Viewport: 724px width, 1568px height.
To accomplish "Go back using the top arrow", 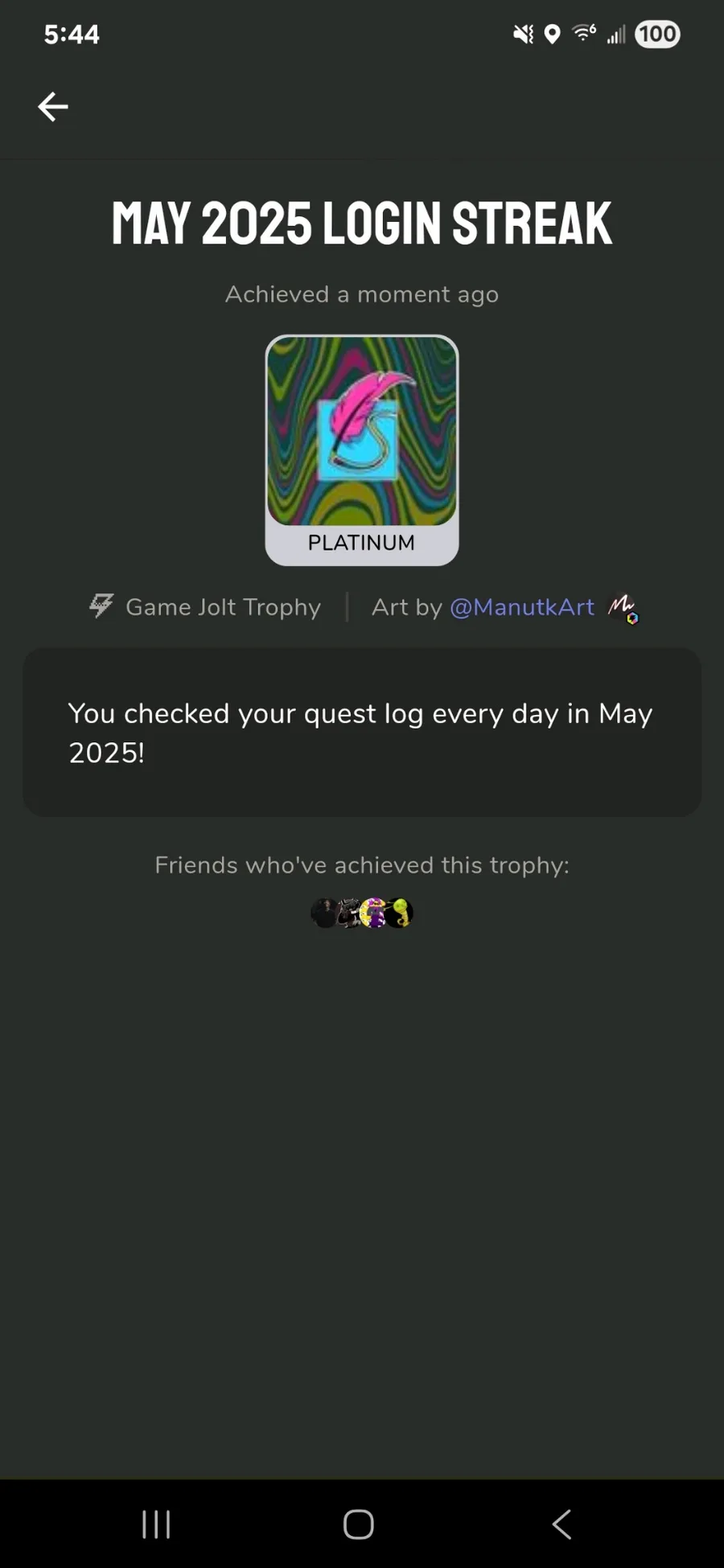I will (x=53, y=106).
